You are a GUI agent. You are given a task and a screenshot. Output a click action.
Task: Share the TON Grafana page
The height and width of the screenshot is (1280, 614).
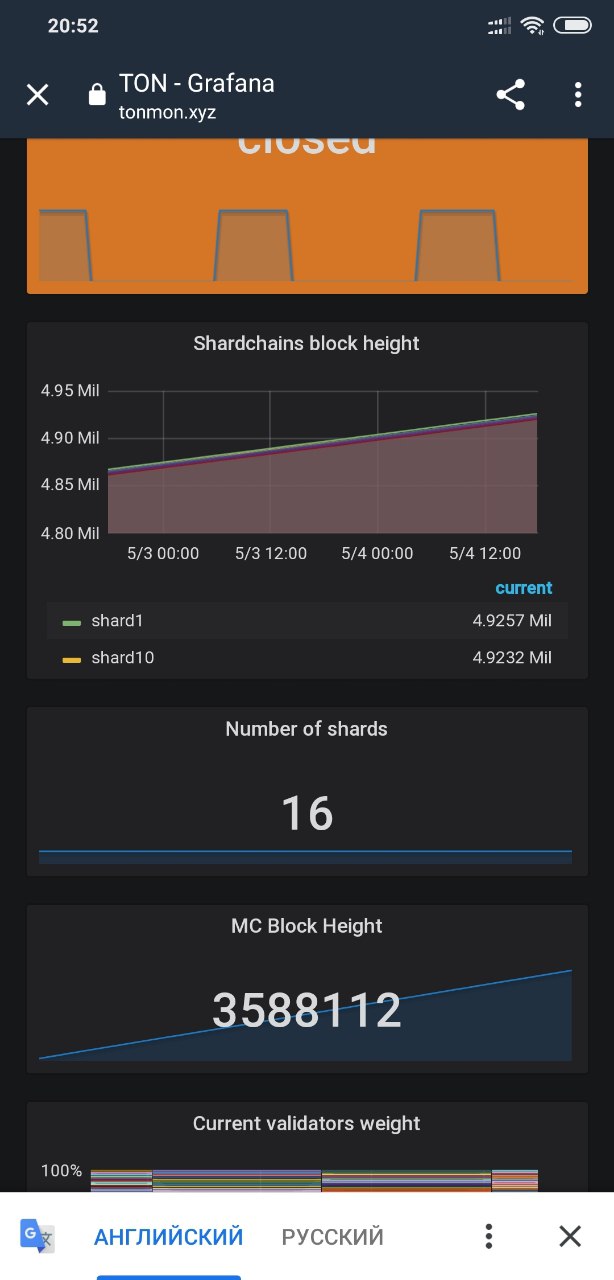[x=511, y=95]
